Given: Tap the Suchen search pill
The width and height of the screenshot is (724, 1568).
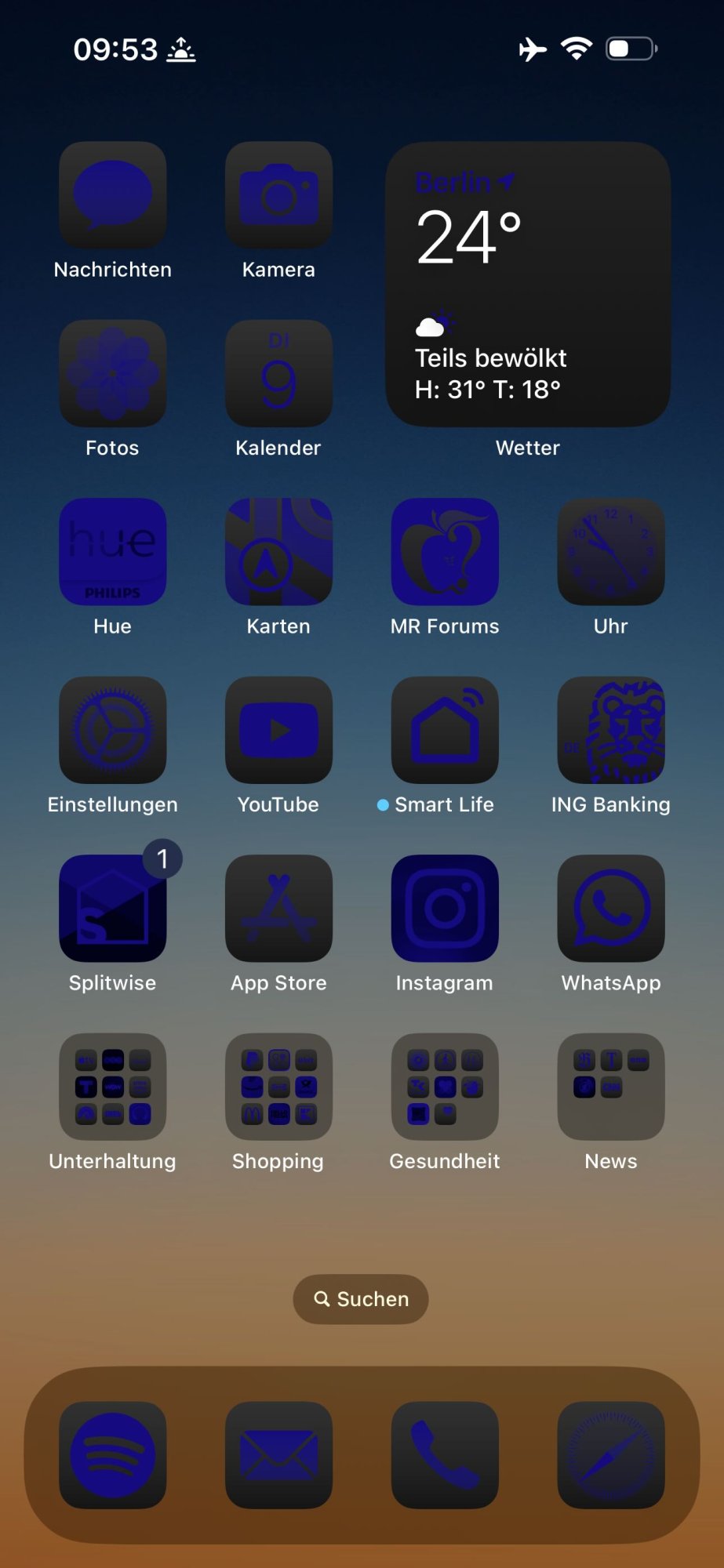Looking at the screenshot, I should [361, 1299].
